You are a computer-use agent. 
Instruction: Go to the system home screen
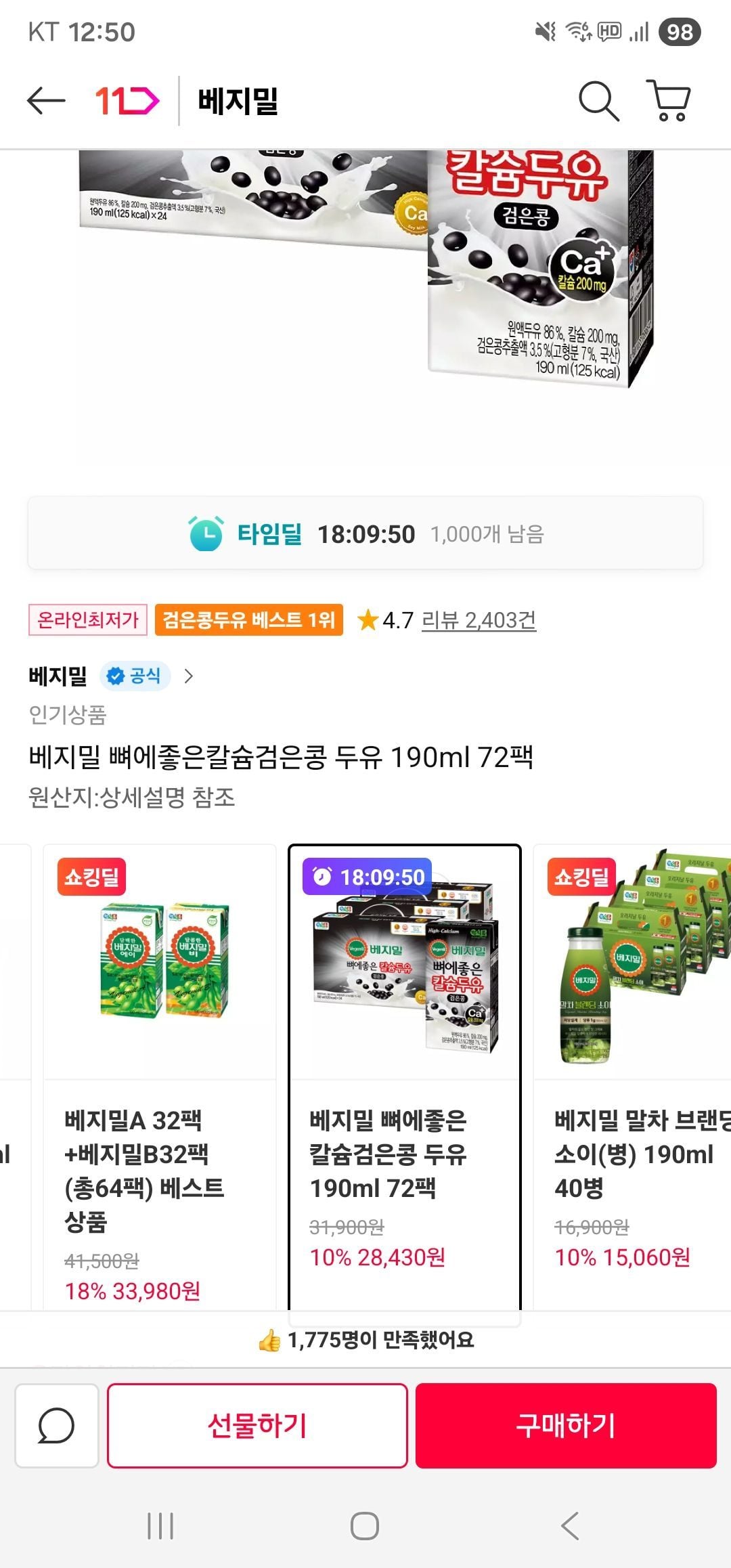point(365,1526)
